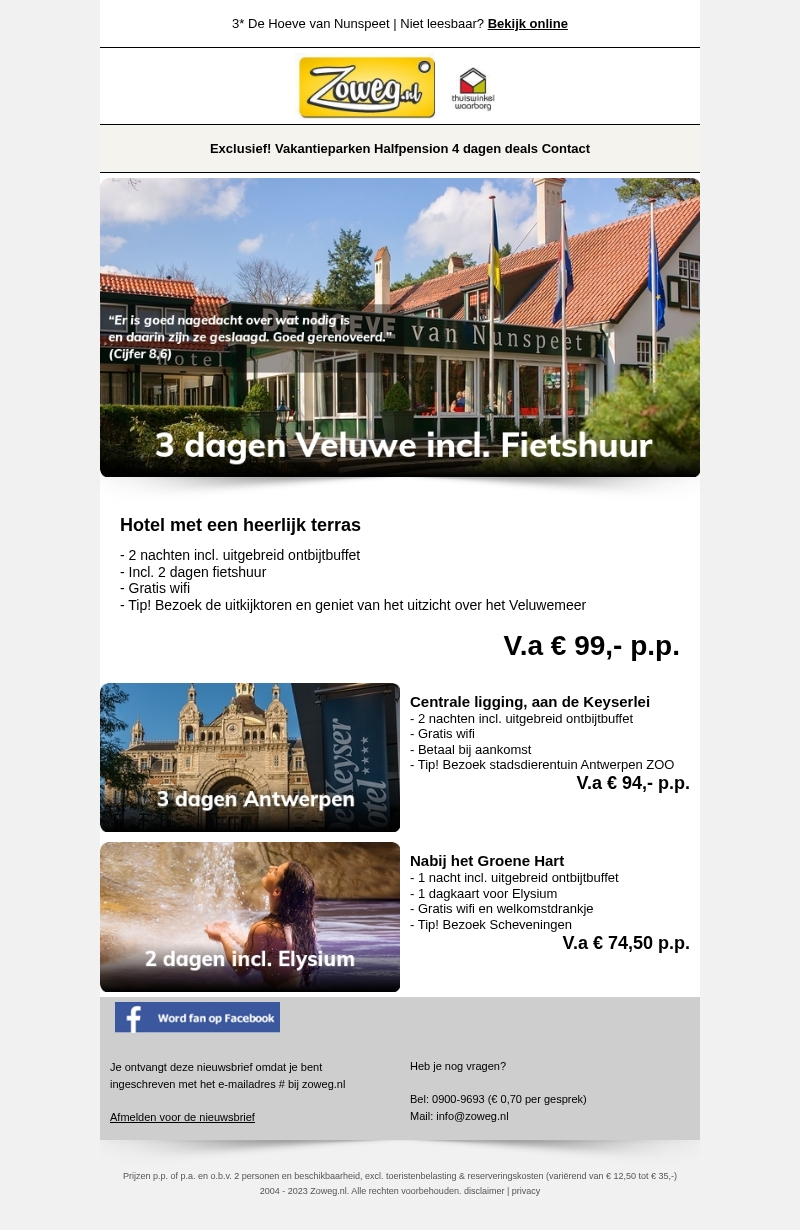View the 2 dagen incl. Elysium deal
The width and height of the screenshot is (800, 1230).
[x=250, y=917]
